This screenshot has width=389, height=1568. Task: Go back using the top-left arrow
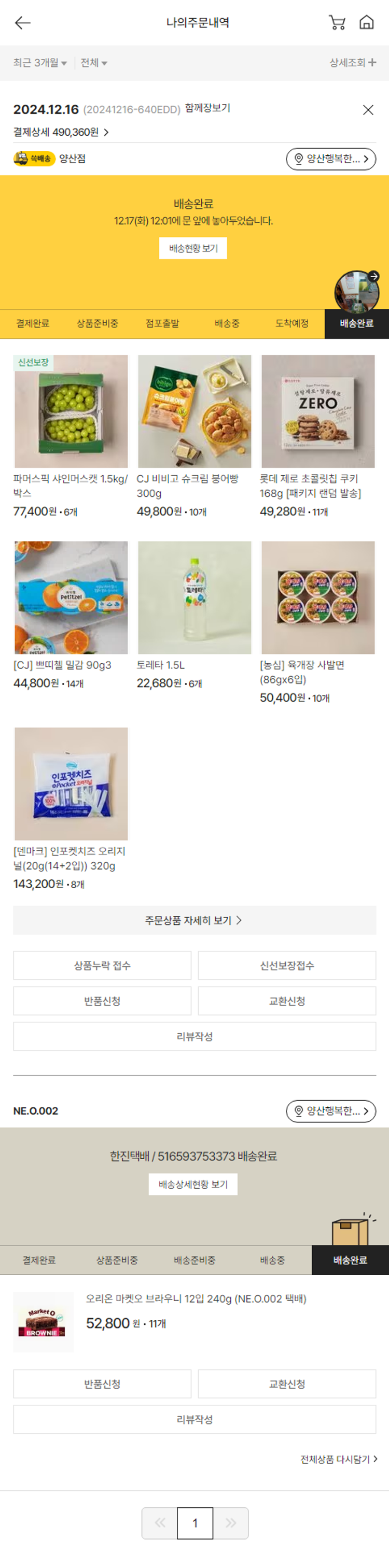click(22, 22)
